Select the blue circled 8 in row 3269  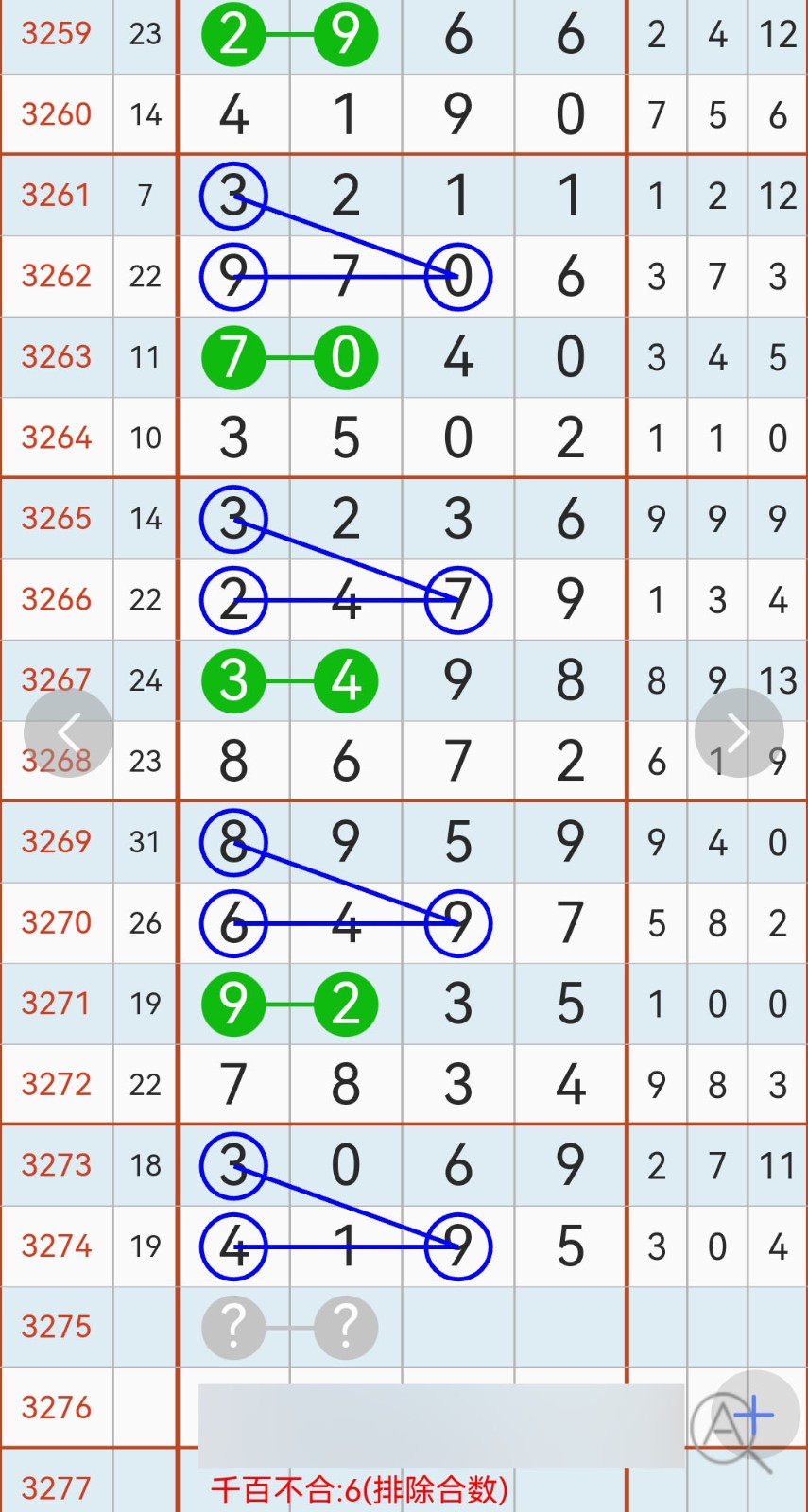coord(233,842)
